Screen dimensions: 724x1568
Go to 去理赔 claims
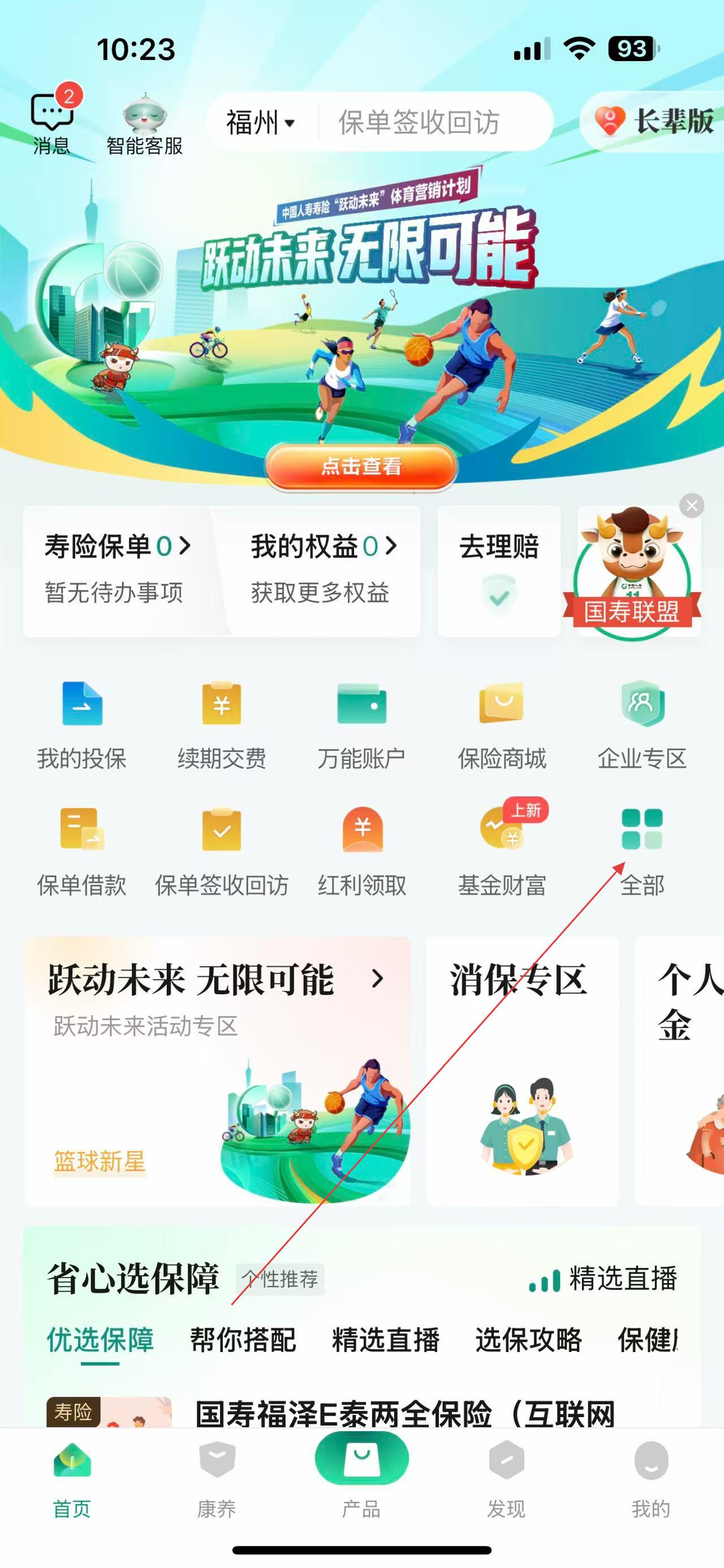499,569
